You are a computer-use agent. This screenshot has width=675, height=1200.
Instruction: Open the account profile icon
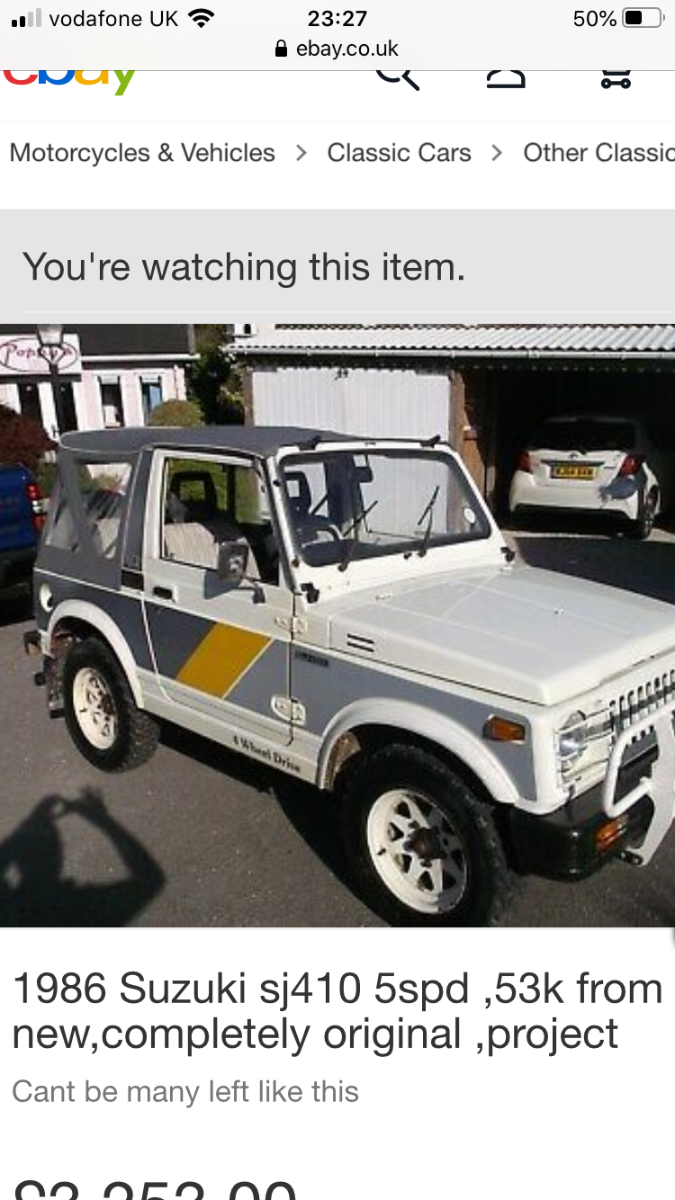coord(506,80)
